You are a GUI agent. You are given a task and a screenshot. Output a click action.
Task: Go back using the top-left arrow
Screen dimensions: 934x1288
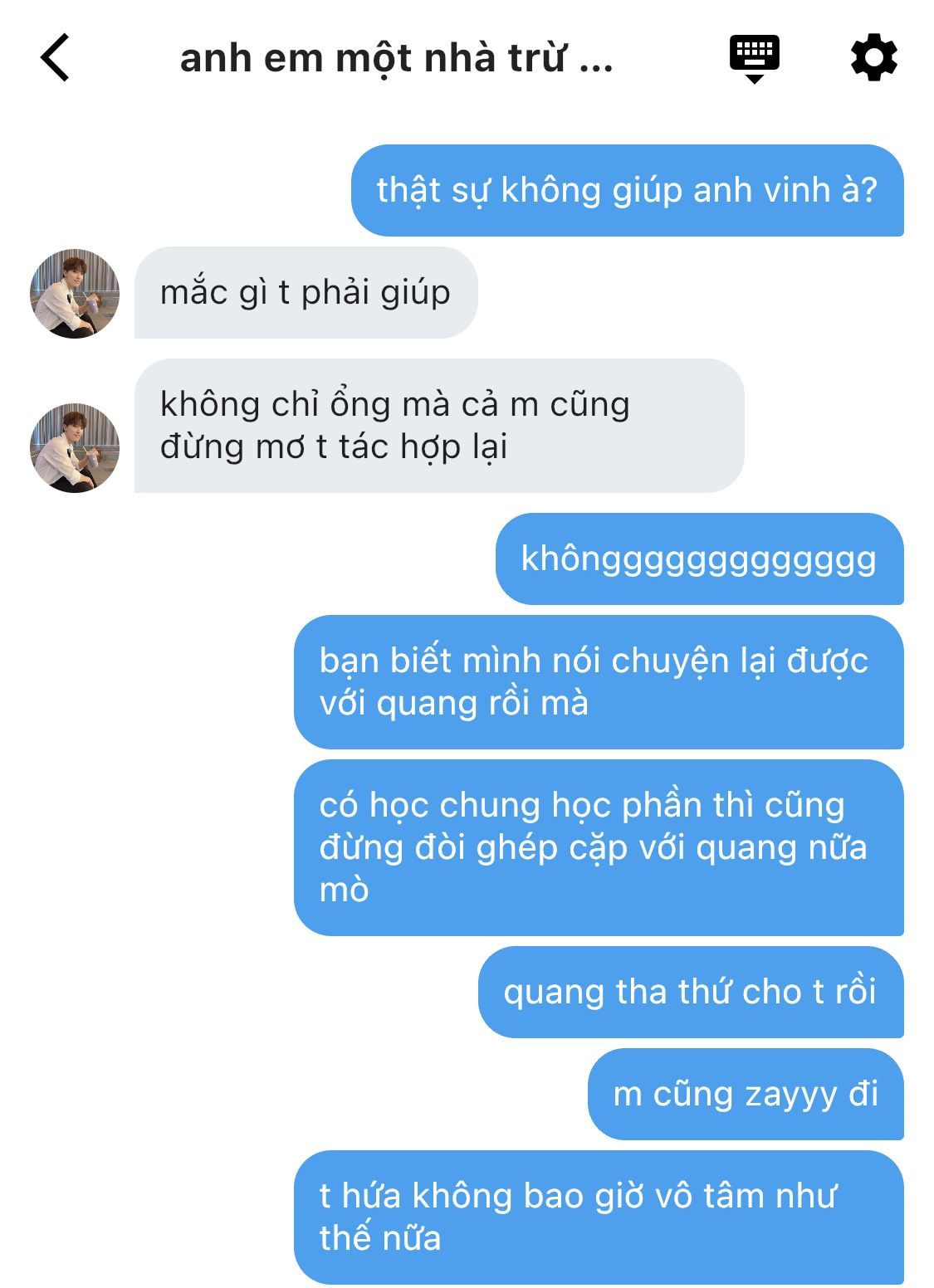tap(55, 58)
